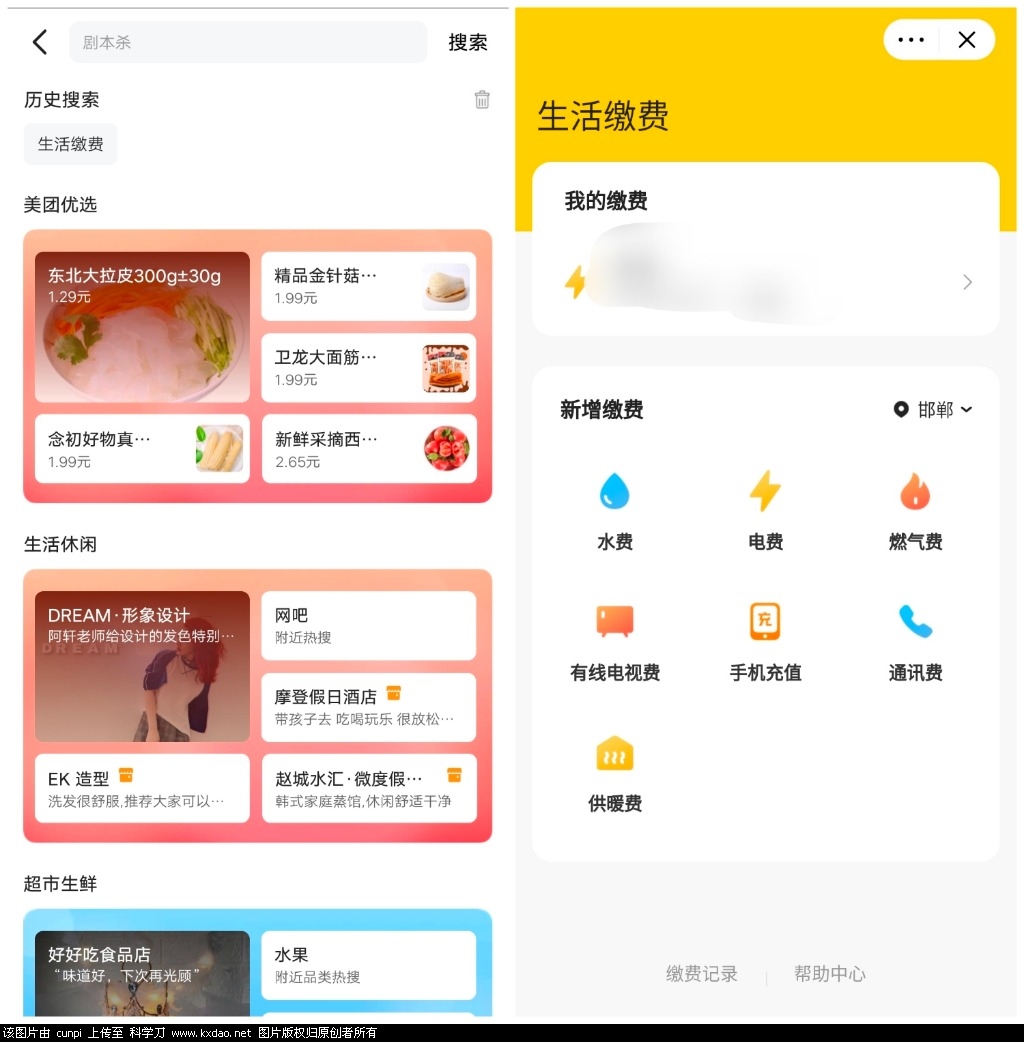Clear search history with the trash icon
This screenshot has height=1042, width=1024.
[482, 99]
